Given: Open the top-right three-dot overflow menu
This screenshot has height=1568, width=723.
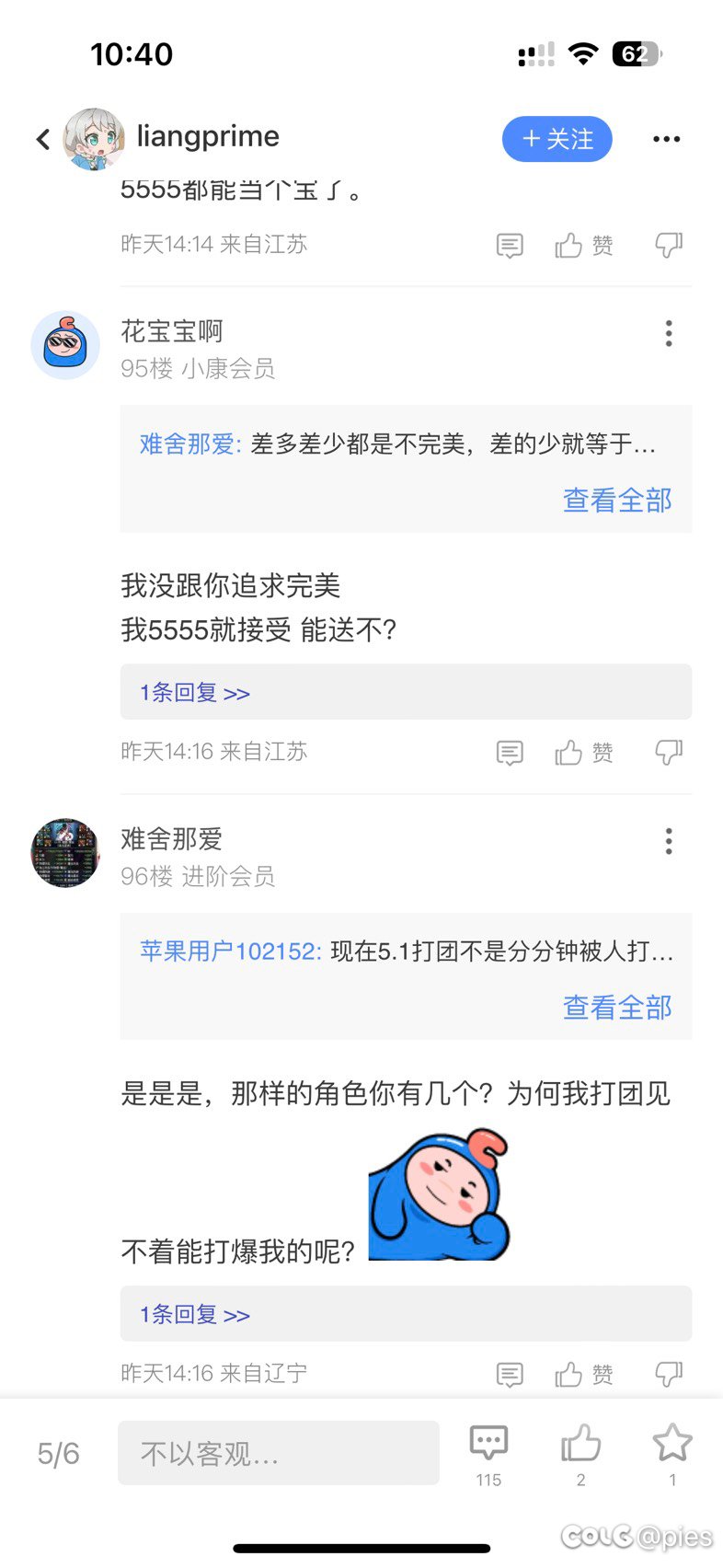Looking at the screenshot, I should click(666, 139).
